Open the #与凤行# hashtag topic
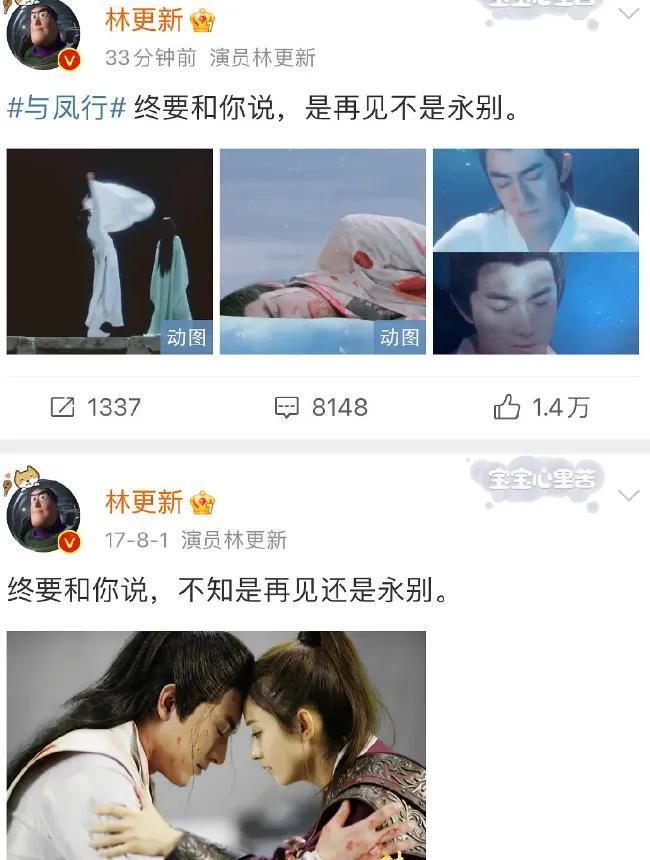 tap(66, 108)
